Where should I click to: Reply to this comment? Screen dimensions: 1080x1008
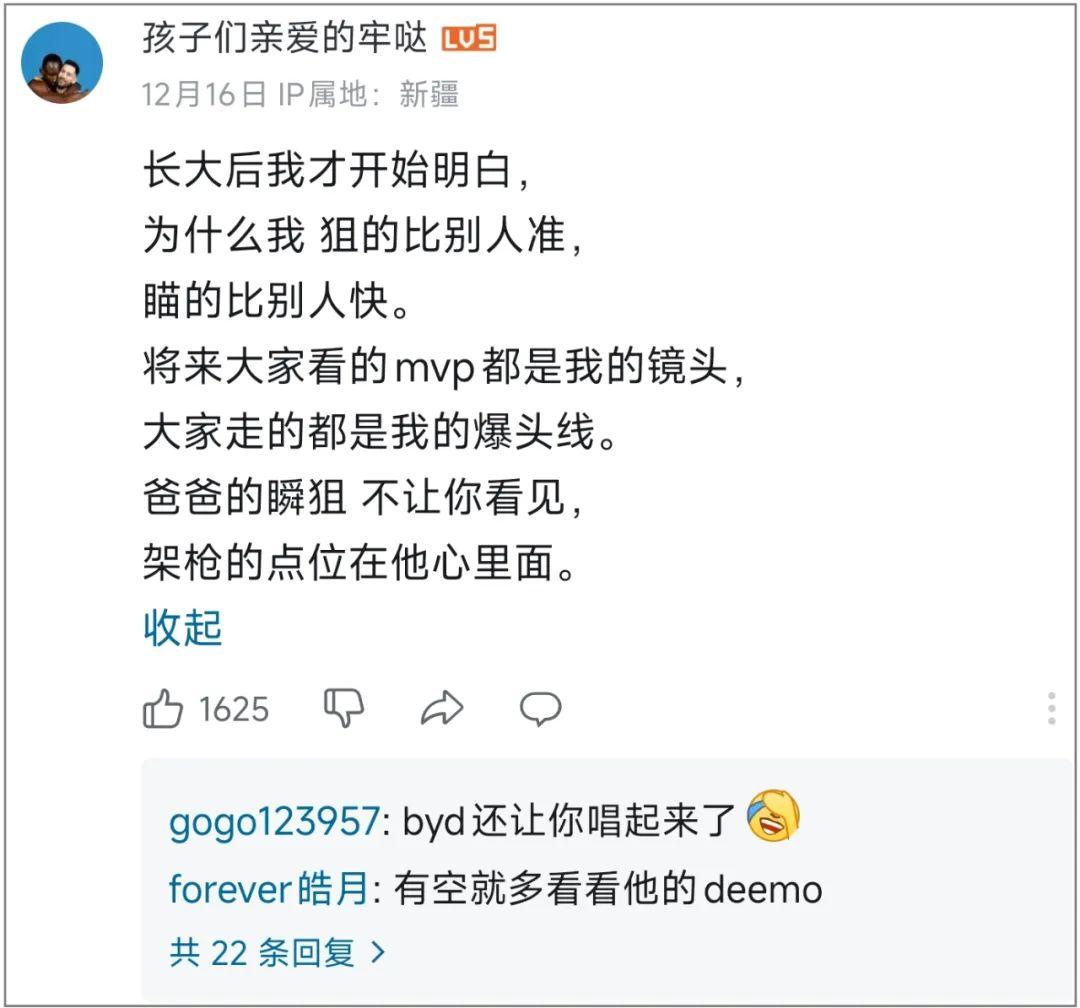[x=541, y=708]
